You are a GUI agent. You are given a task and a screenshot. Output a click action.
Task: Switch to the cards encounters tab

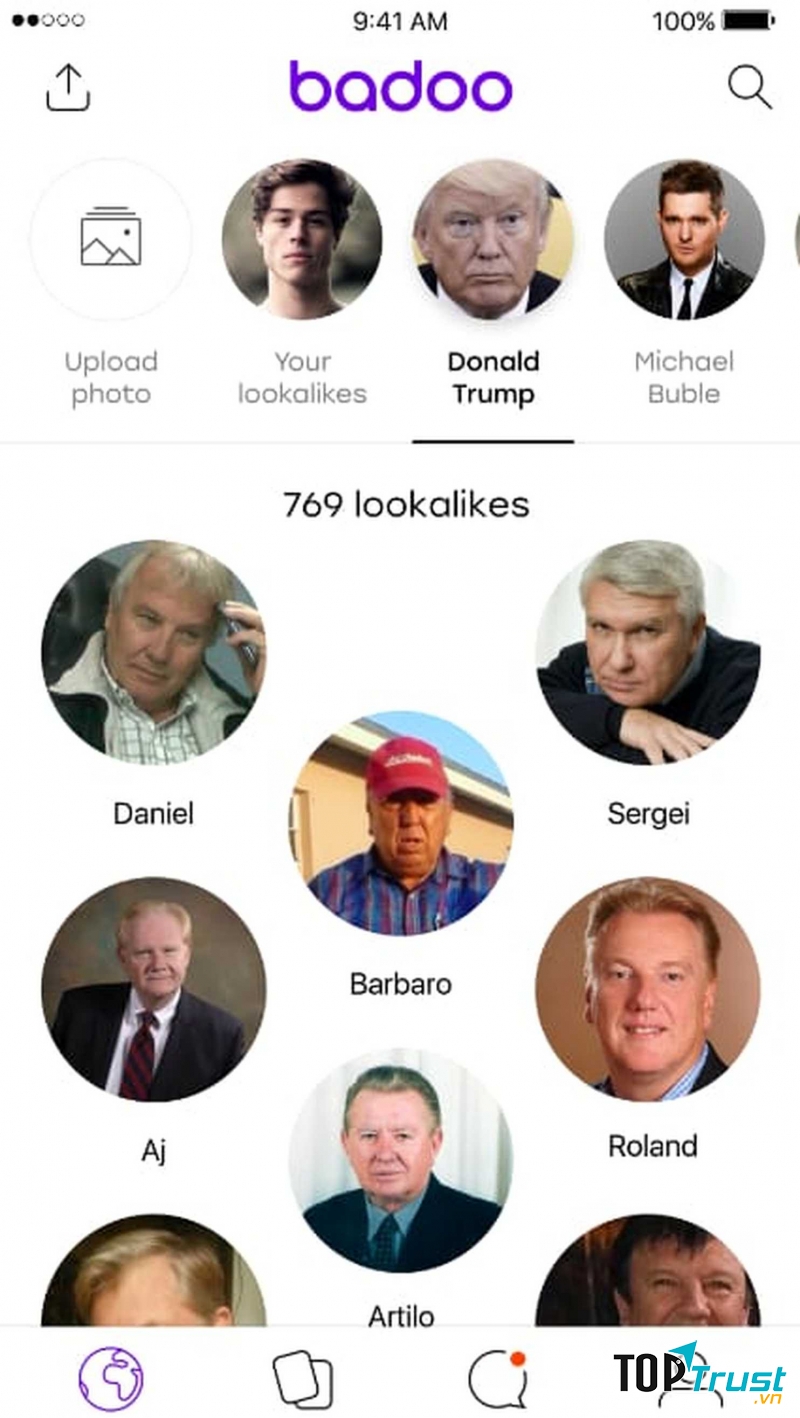302,1380
